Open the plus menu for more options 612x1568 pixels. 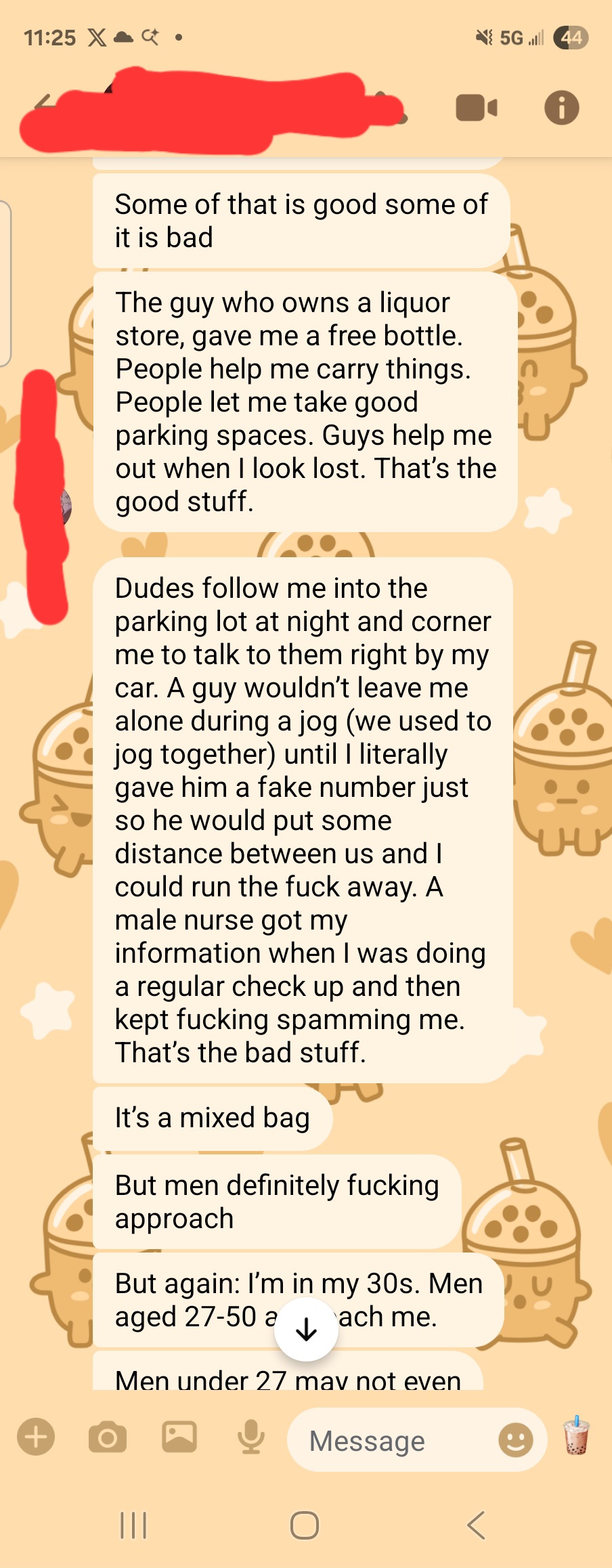(36, 1437)
